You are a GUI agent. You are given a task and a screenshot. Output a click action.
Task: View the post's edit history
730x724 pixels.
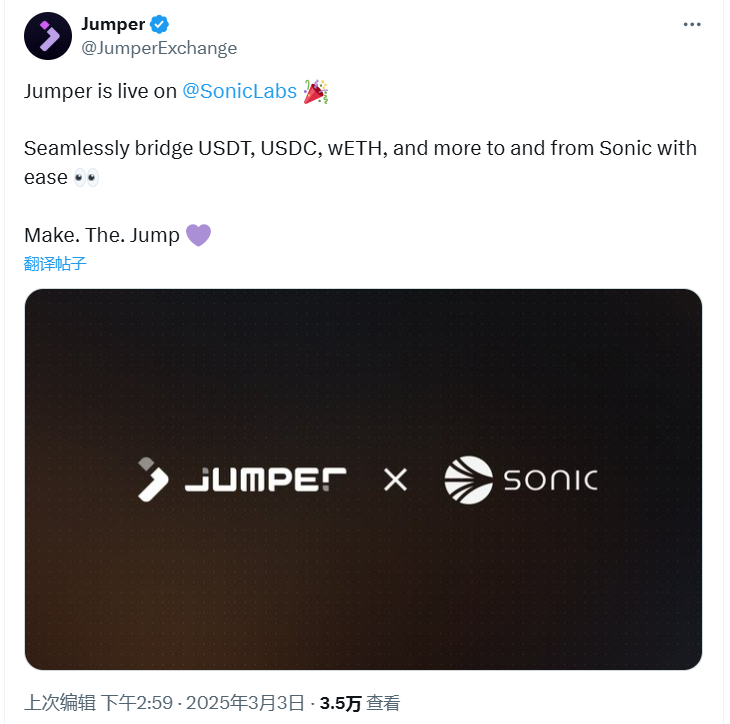58,703
